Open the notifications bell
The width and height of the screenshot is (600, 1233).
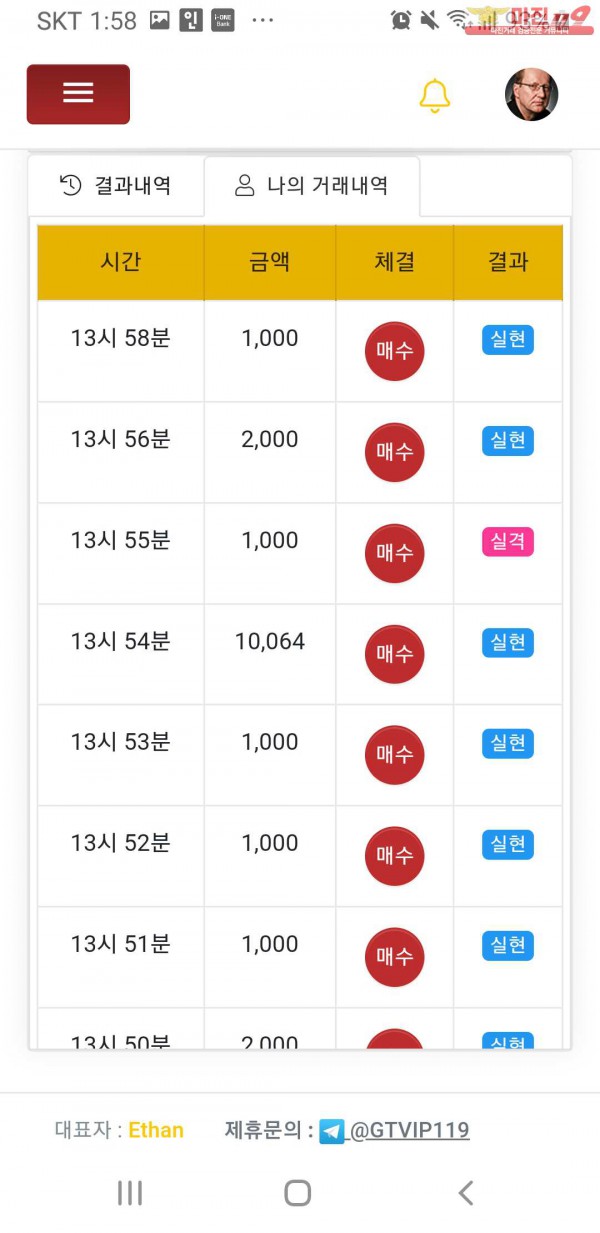click(x=434, y=95)
